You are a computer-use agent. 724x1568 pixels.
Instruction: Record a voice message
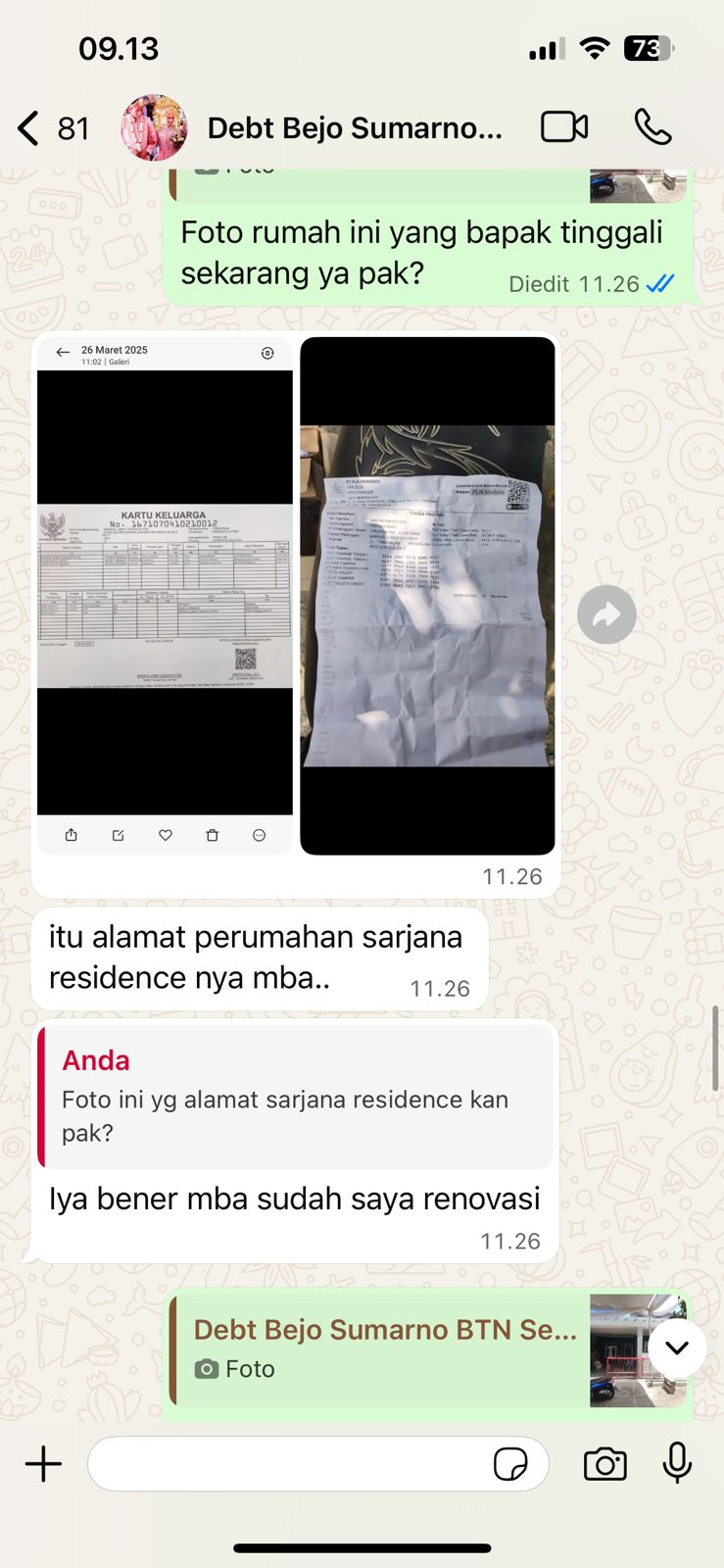point(677,1464)
